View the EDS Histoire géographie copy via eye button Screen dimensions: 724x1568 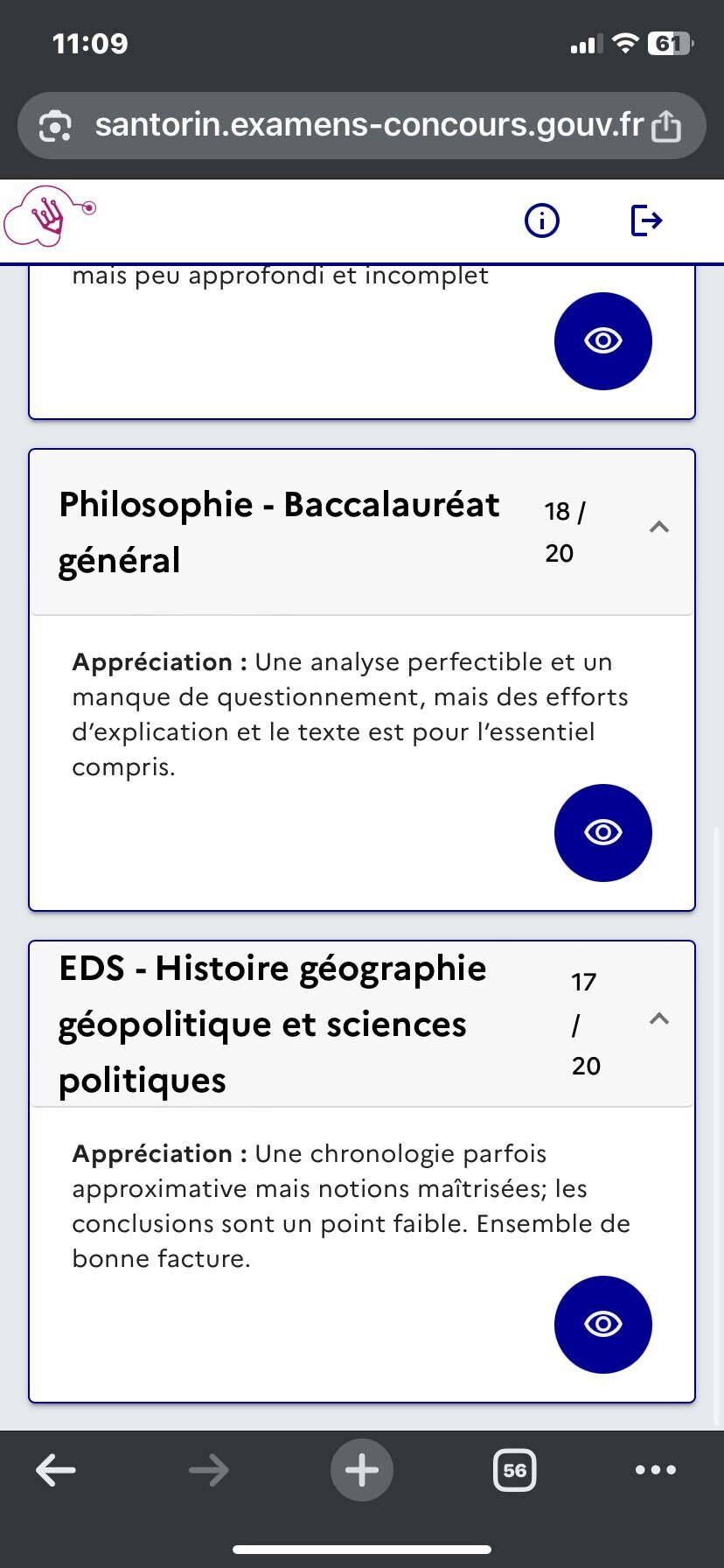coord(603,1324)
